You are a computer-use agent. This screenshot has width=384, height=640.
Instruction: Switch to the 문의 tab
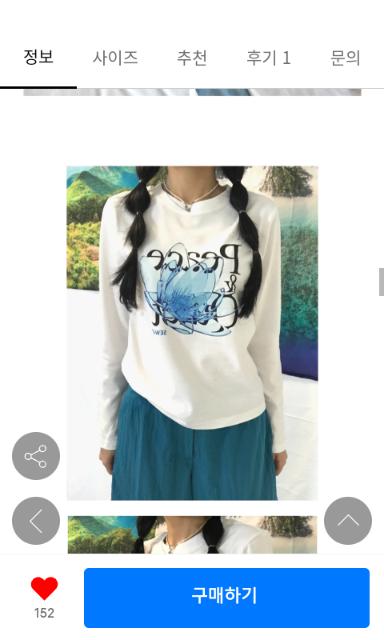pyautogui.click(x=345, y=58)
